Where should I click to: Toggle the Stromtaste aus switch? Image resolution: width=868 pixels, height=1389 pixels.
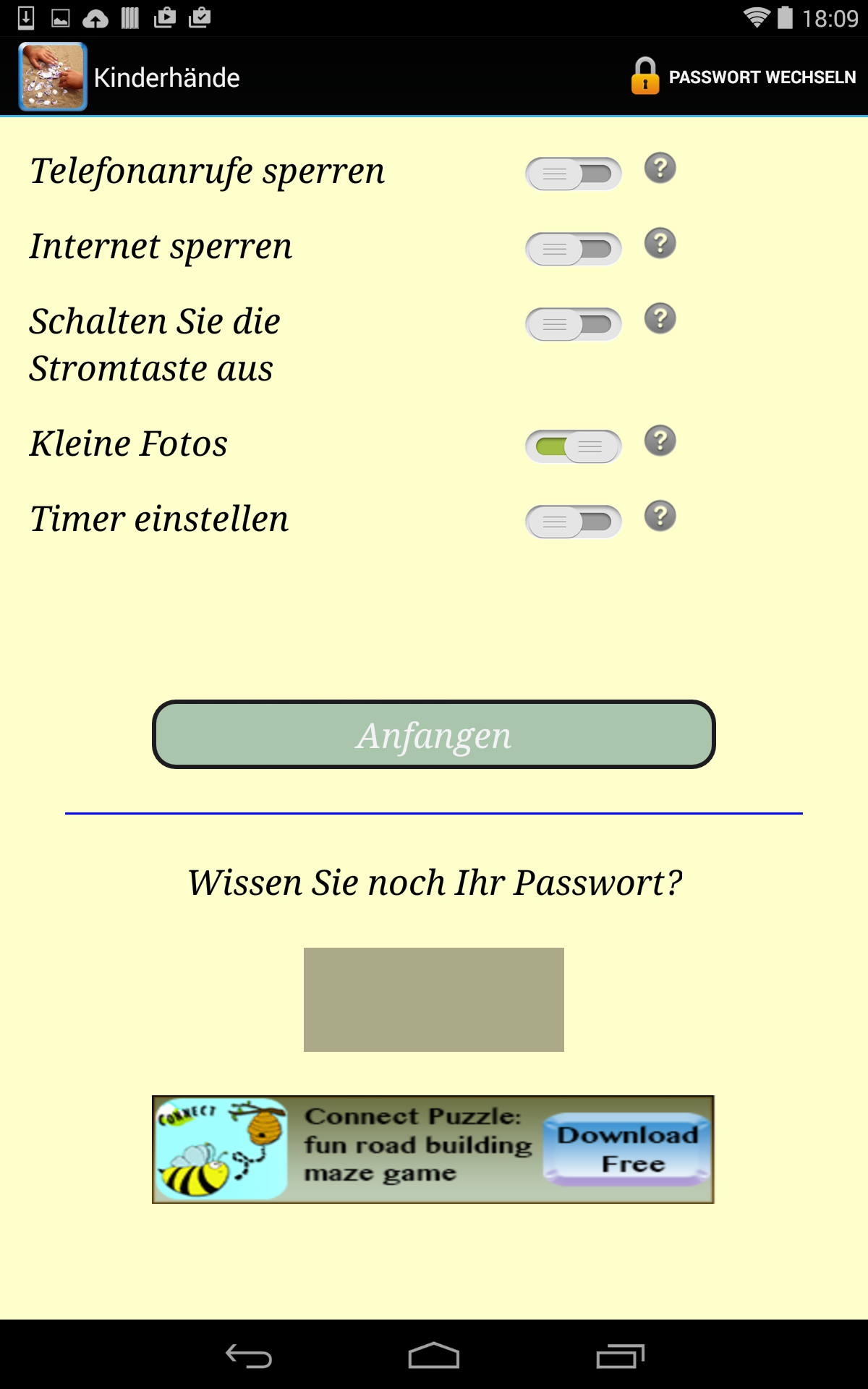tap(573, 324)
